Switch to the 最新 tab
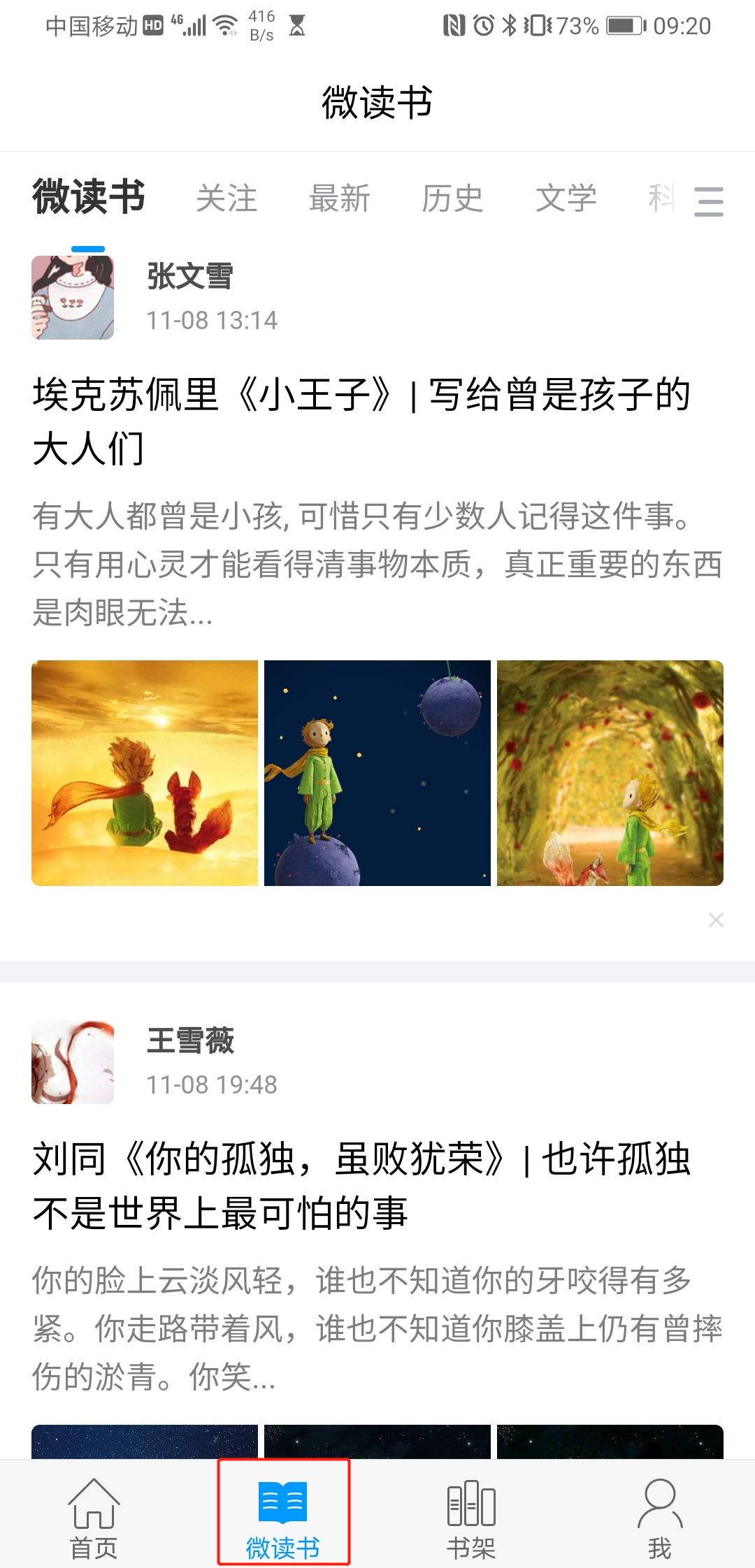Image resolution: width=755 pixels, height=1568 pixels. click(340, 198)
